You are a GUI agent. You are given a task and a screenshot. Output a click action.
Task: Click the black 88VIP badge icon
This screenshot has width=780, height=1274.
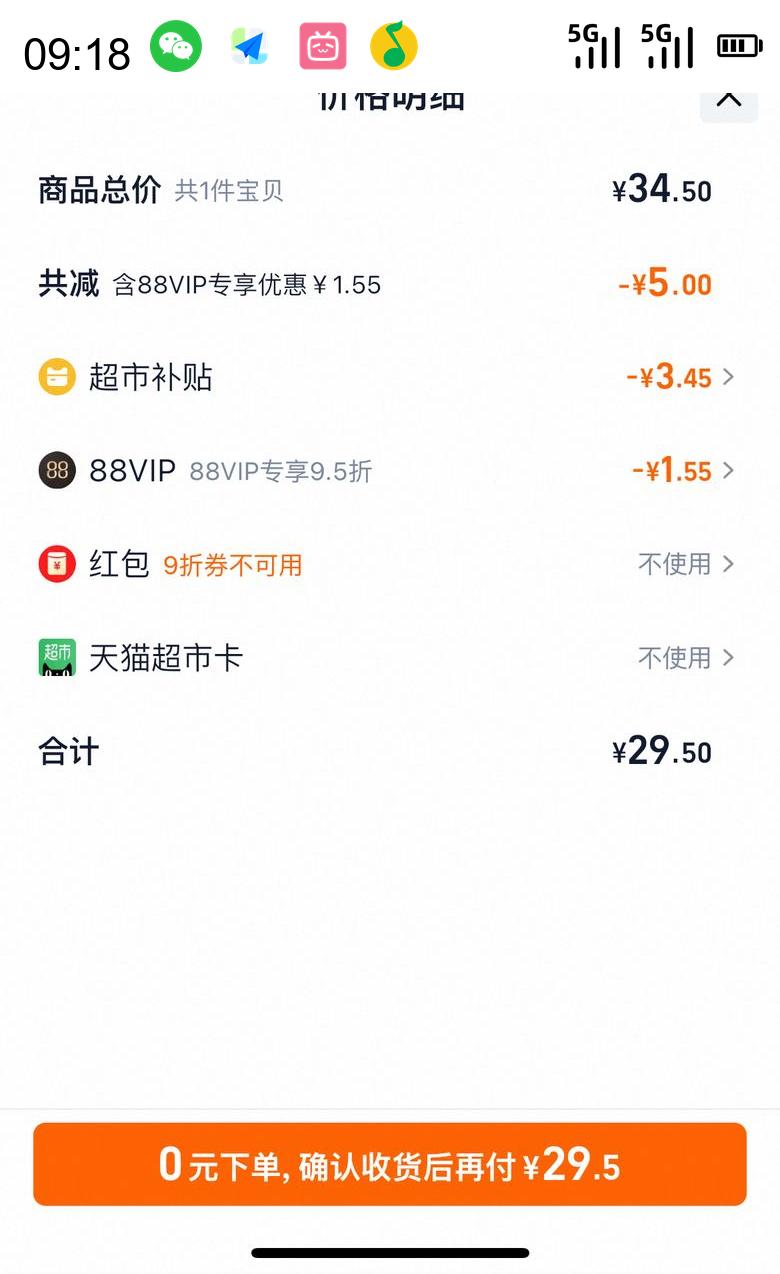[57, 470]
